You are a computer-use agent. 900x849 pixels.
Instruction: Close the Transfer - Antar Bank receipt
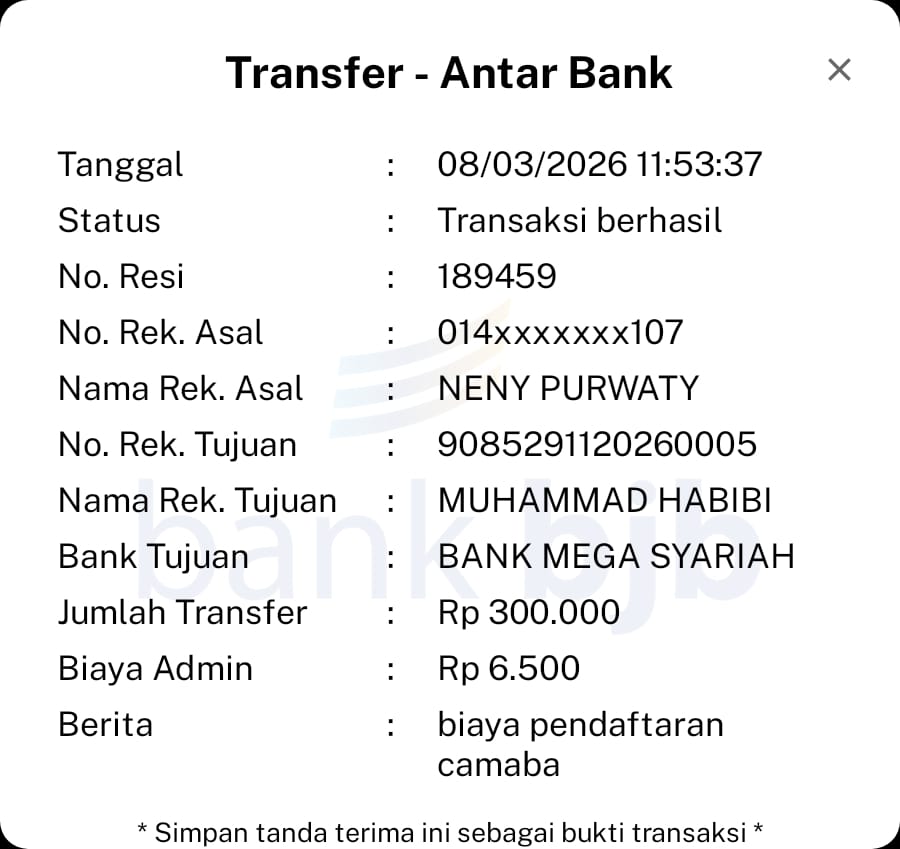tap(839, 70)
